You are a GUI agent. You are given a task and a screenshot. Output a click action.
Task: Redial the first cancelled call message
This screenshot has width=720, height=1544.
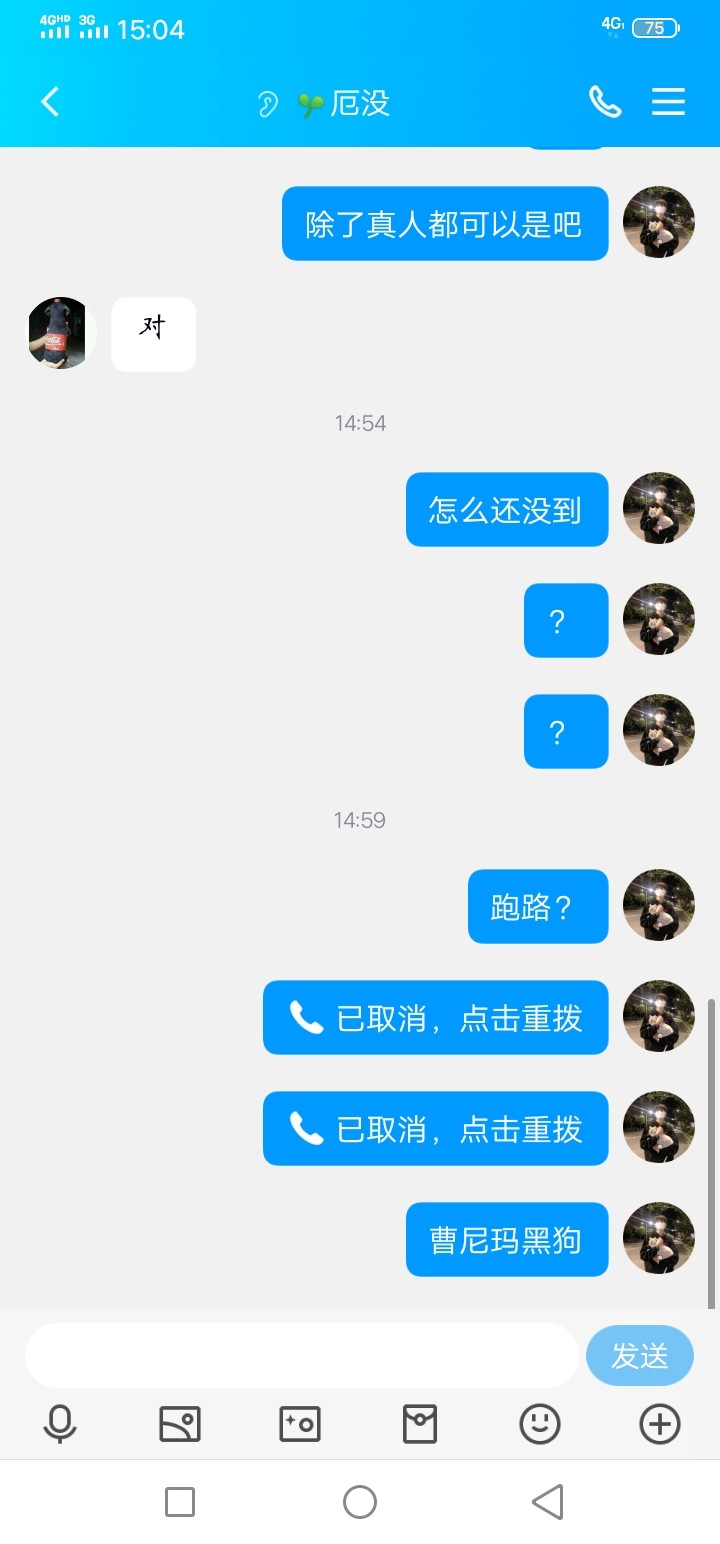coord(436,1018)
